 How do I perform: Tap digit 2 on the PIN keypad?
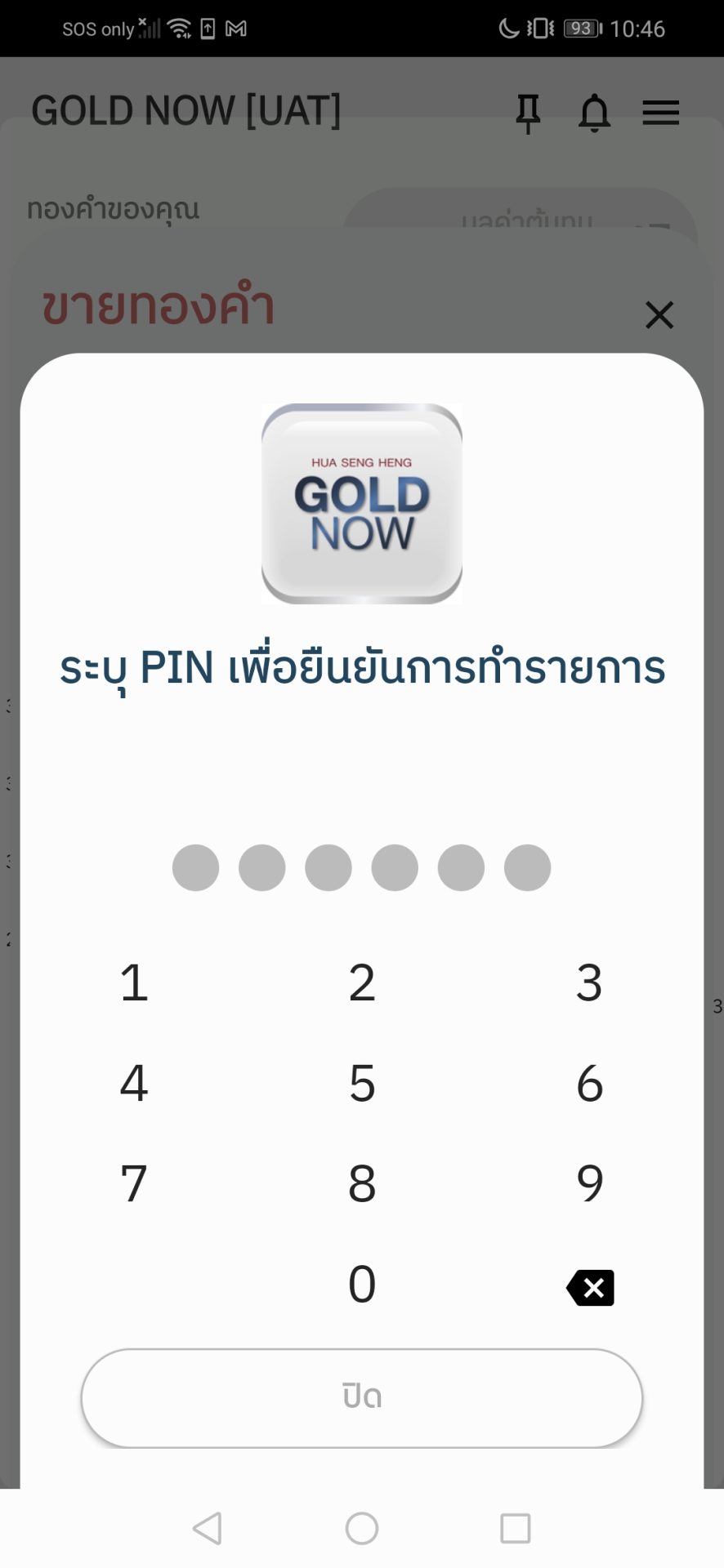click(361, 982)
